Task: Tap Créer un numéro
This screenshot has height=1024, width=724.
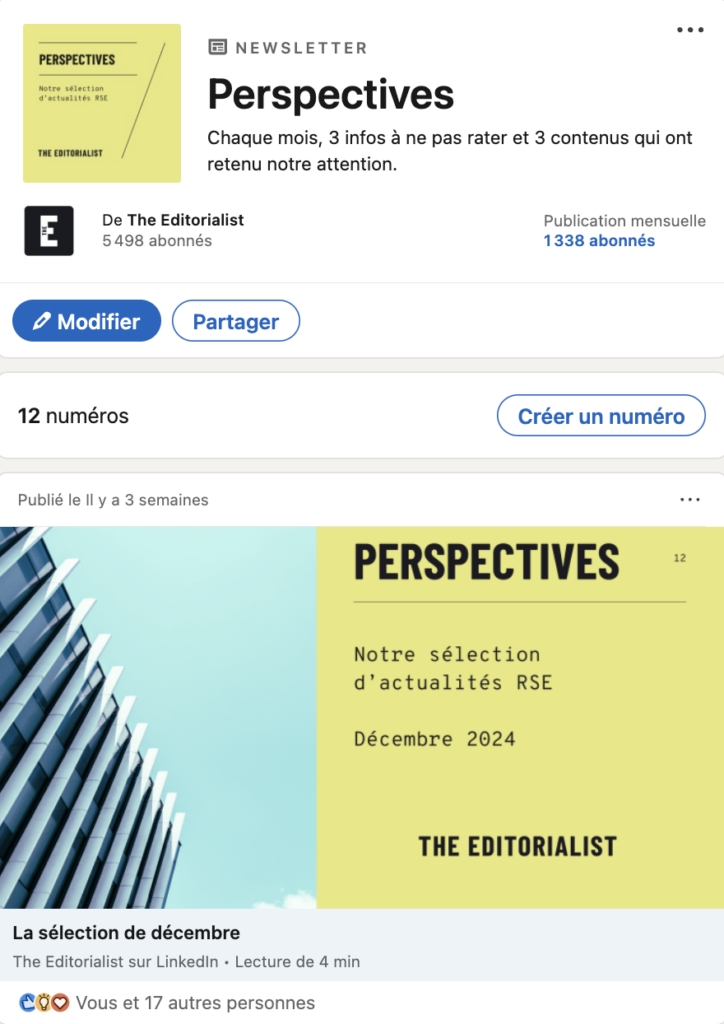Action: pos(601,416)
